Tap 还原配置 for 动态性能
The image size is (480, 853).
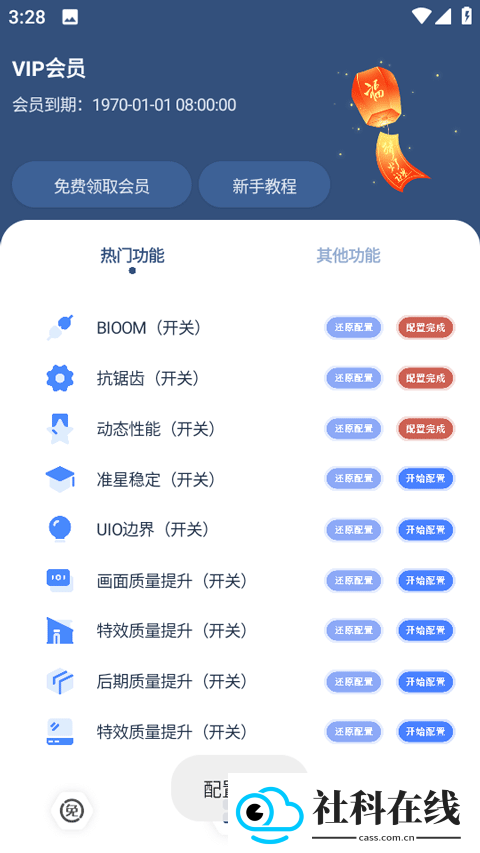click(x=354, y=429)
